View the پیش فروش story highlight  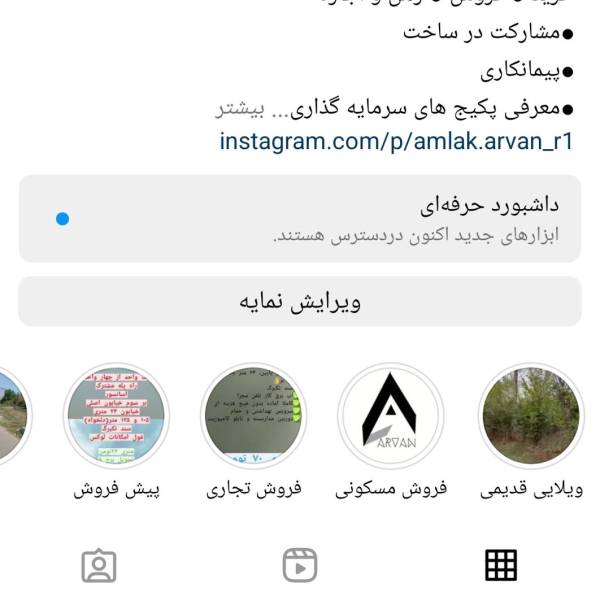coord(116,415)
